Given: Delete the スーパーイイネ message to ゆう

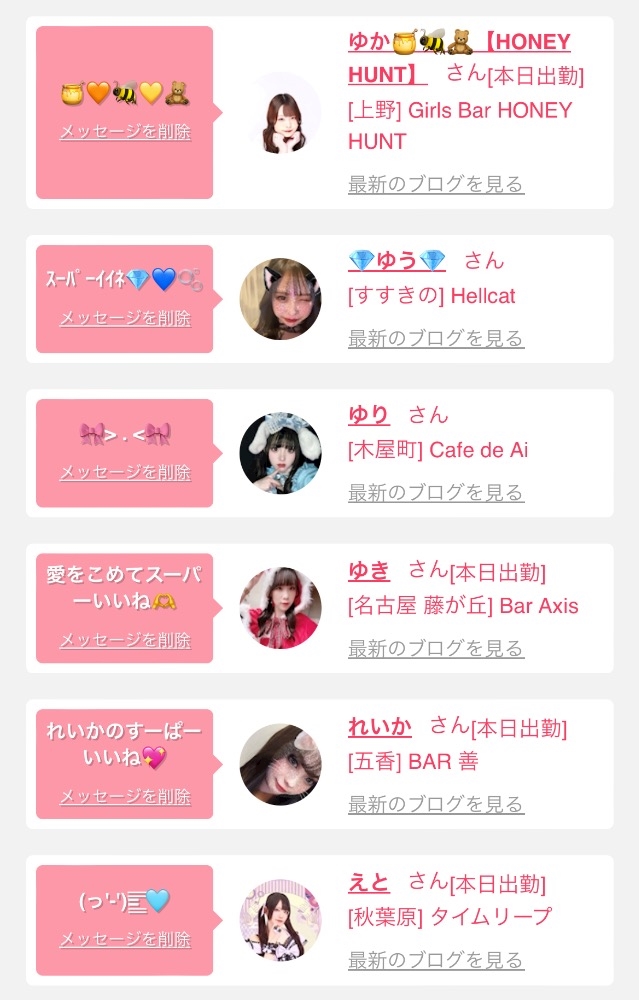Looking at the screenshot, I should [125, 318].
